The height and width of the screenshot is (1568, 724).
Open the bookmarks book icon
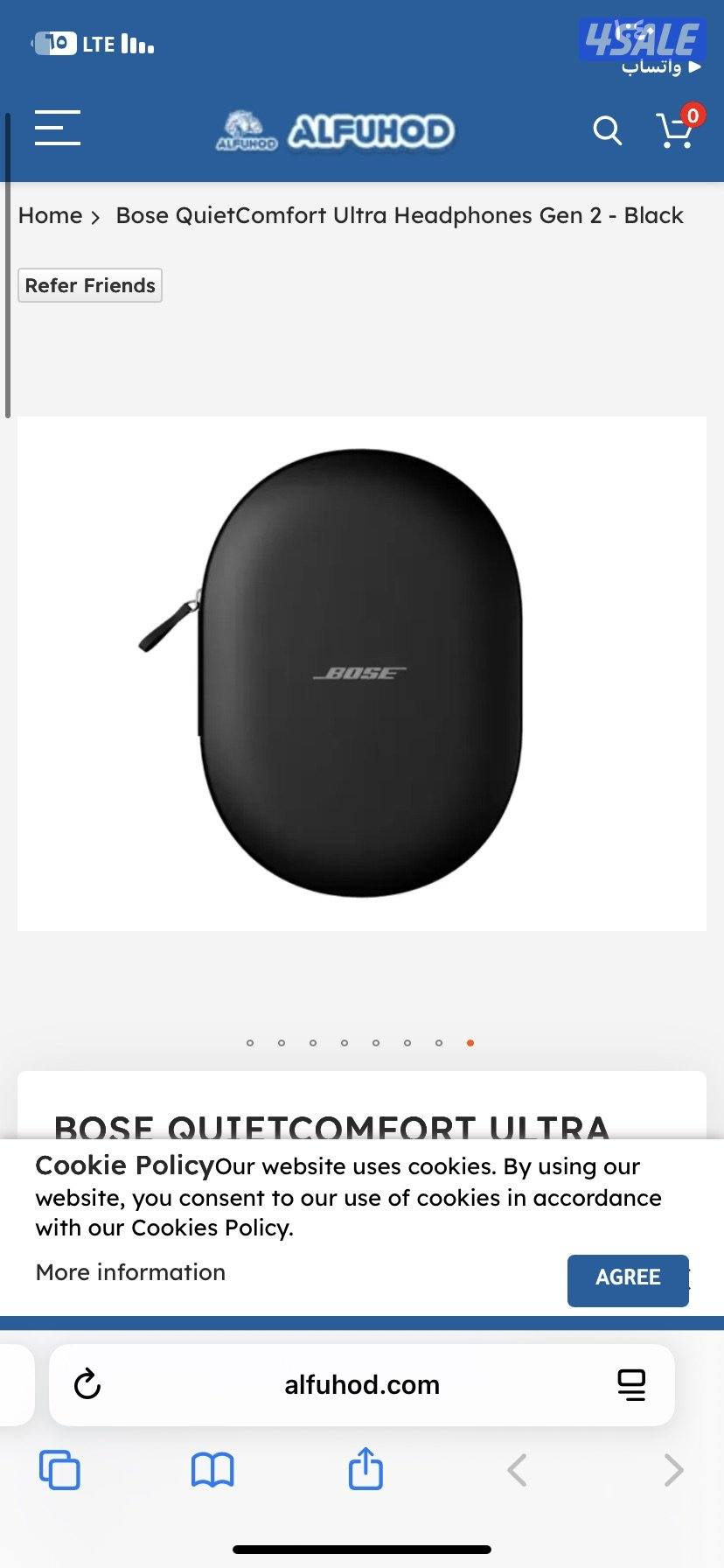pyautogui.click(x=212, y=1470)
